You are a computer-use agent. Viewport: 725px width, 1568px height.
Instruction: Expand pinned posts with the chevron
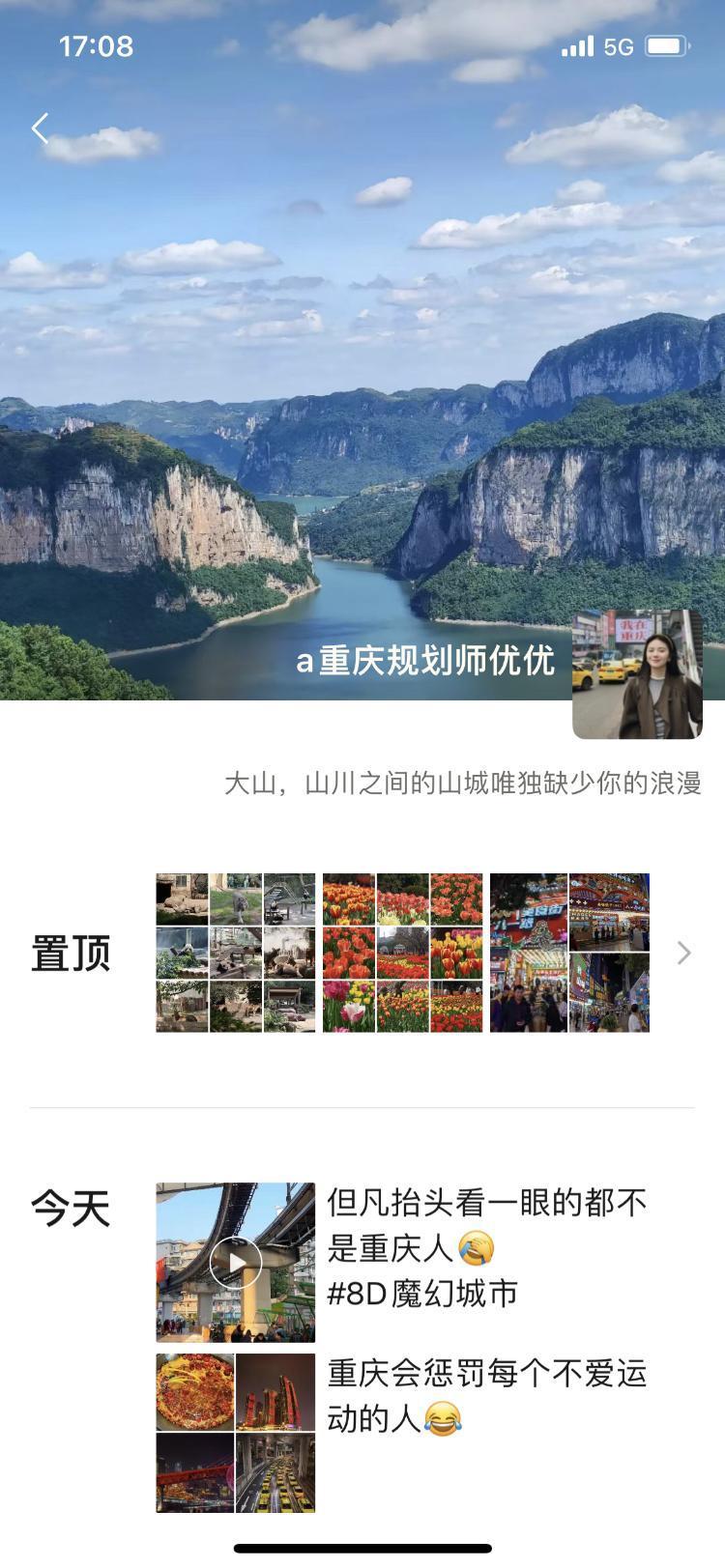pos(684,953)
